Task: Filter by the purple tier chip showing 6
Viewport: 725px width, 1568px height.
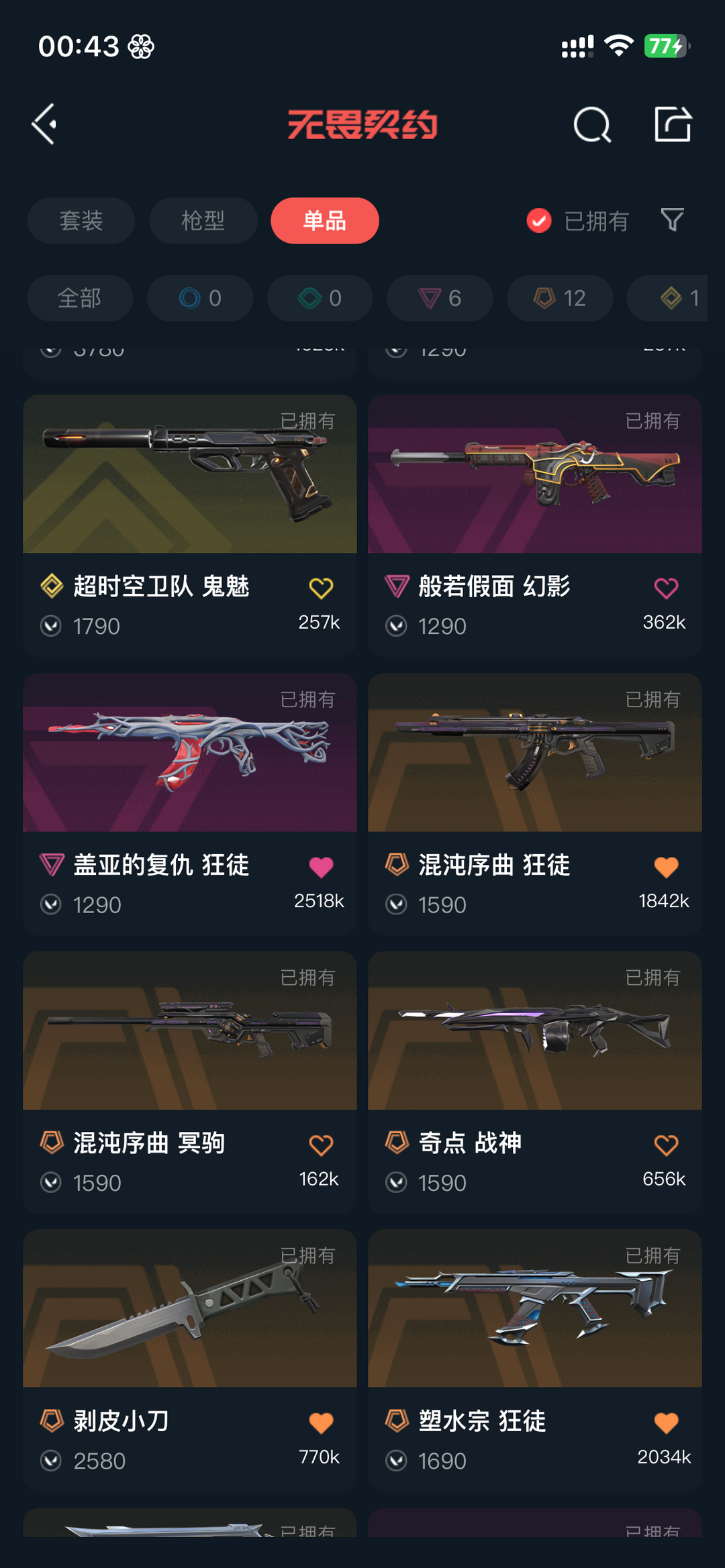Action: tap(440, 298)
